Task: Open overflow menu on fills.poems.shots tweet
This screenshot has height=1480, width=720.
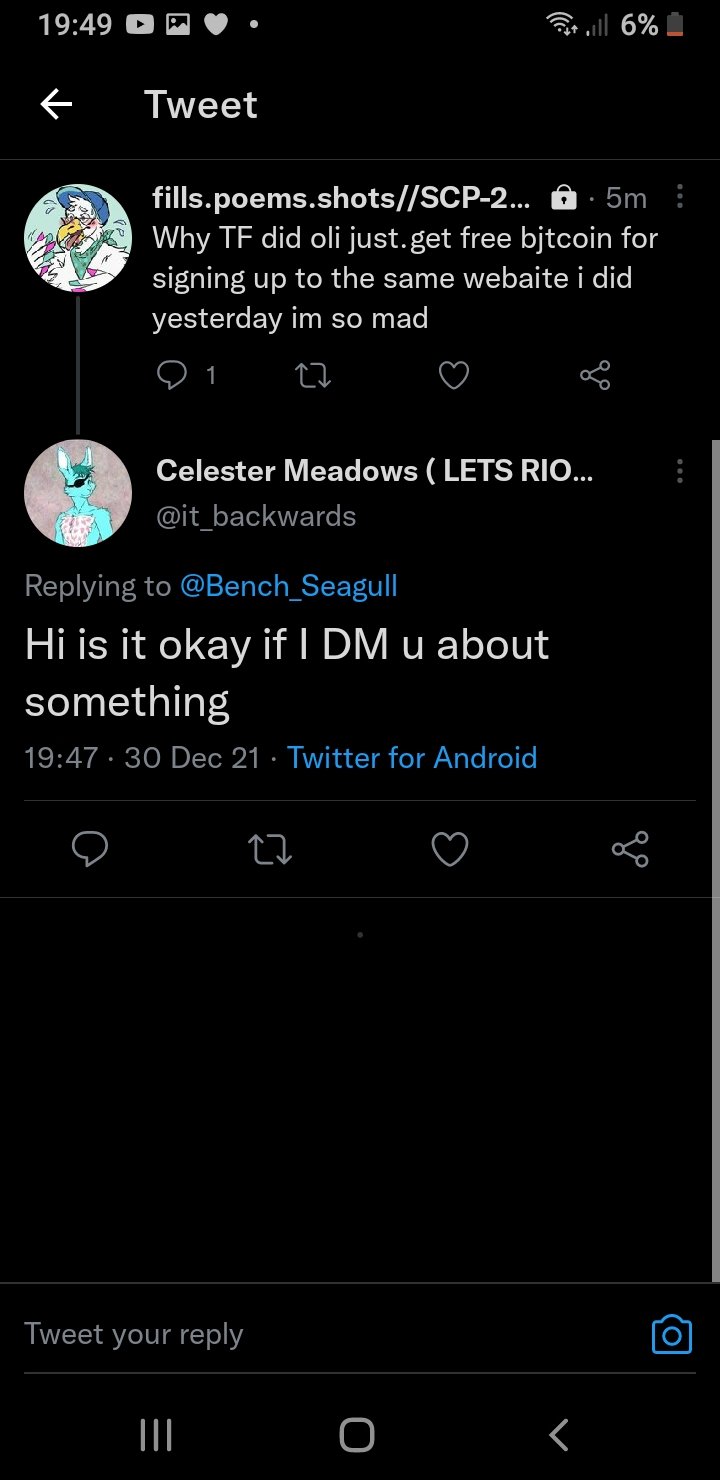Action: click(680, 197)
